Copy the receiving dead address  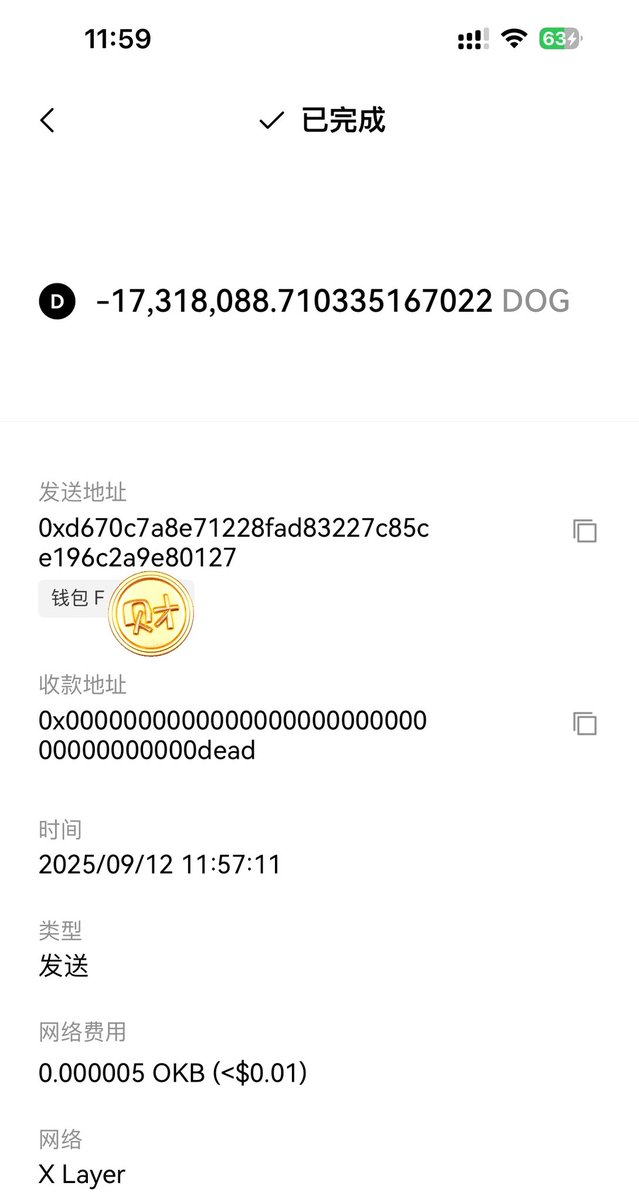pyautogui.click(x=585, y=724)
